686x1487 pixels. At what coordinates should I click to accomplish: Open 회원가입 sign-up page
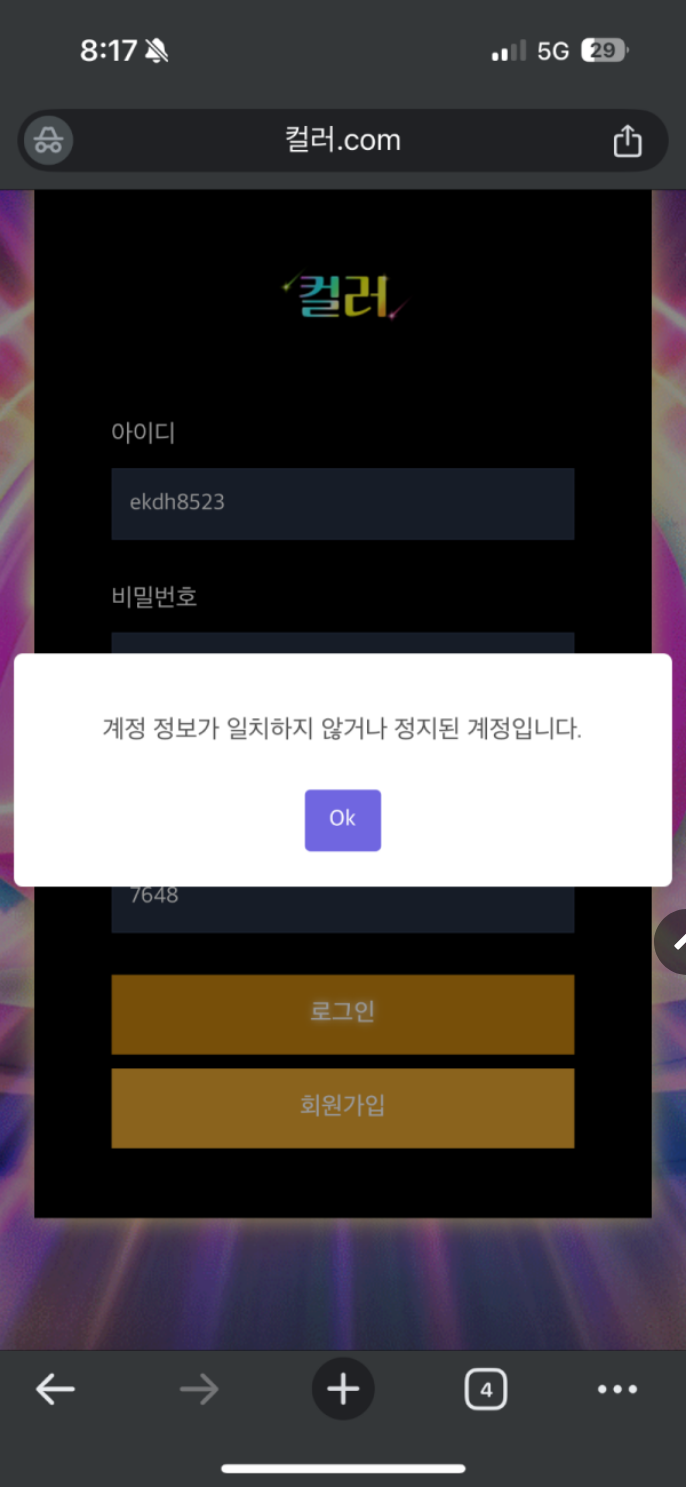(342, 1107)
